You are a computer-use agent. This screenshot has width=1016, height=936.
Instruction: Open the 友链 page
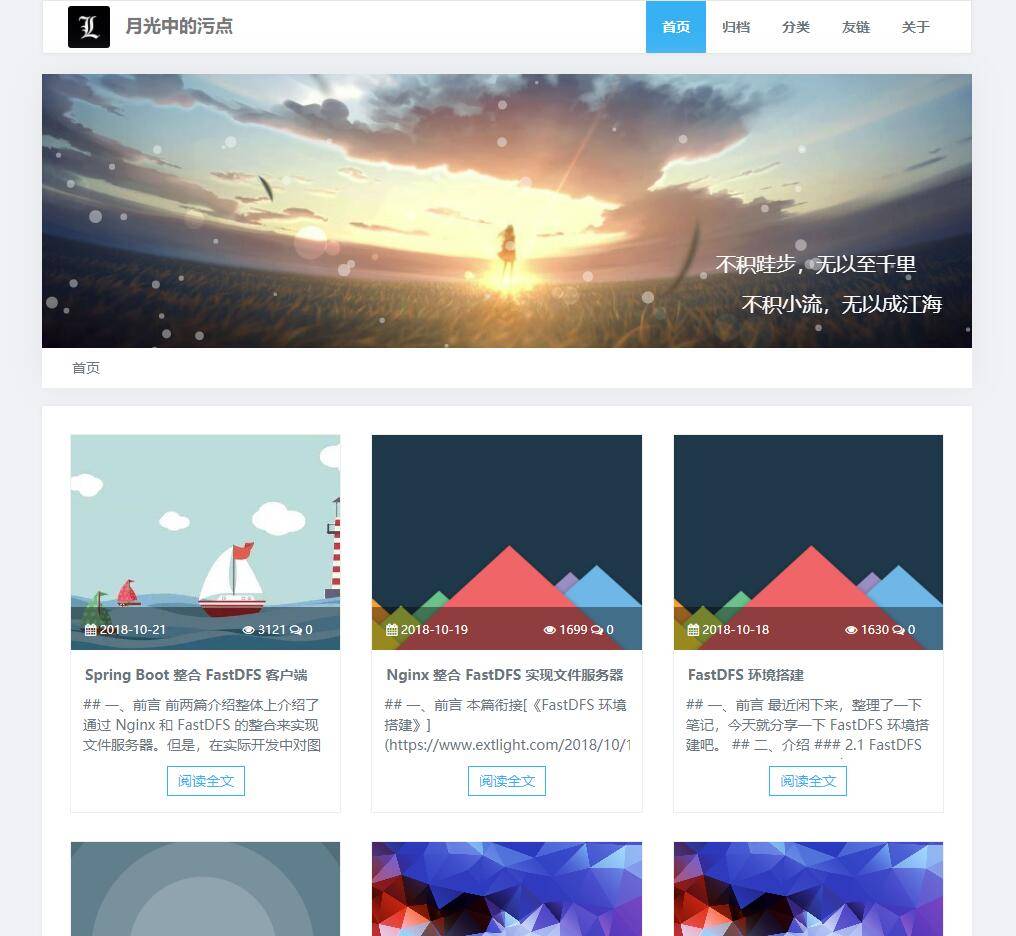coord(855,27)
